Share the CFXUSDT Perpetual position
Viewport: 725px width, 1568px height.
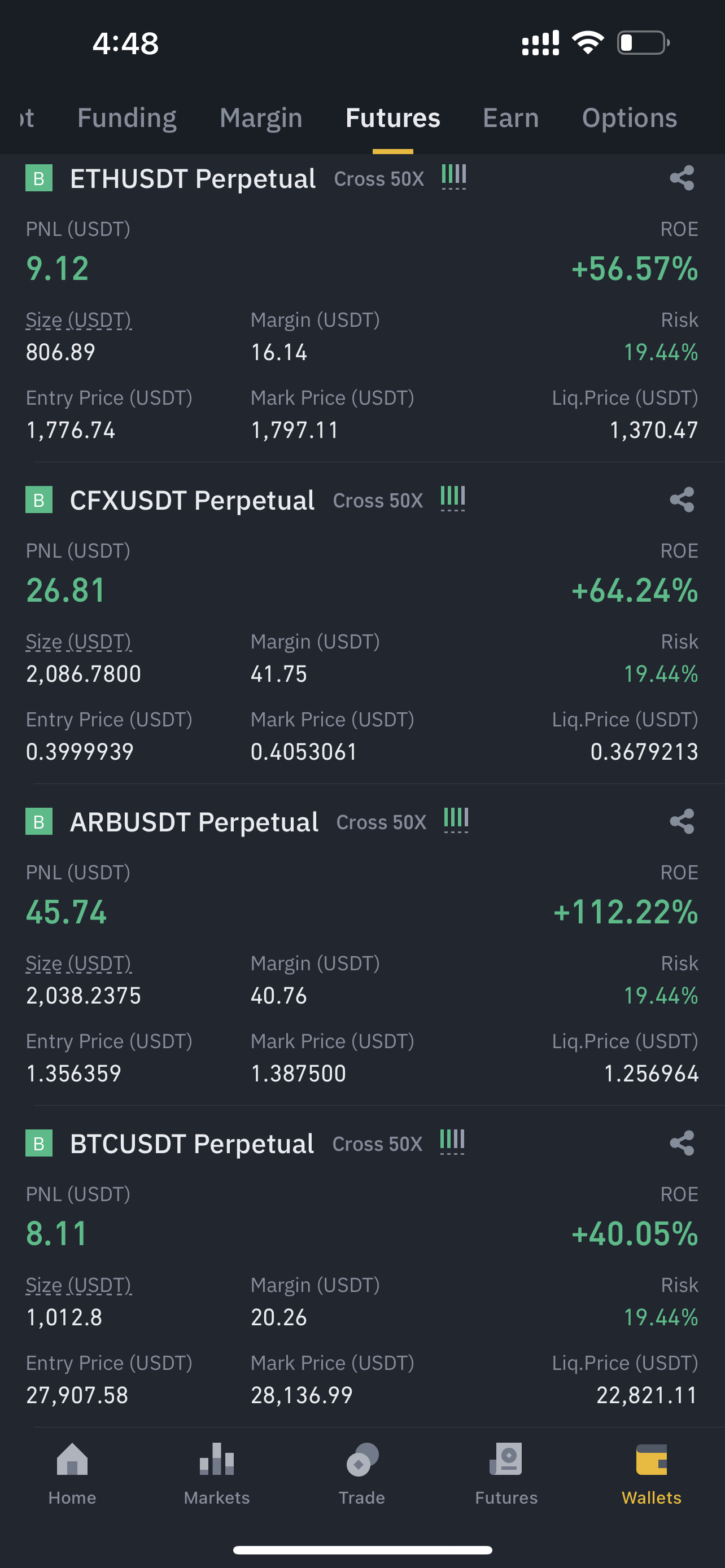[682, 500]
